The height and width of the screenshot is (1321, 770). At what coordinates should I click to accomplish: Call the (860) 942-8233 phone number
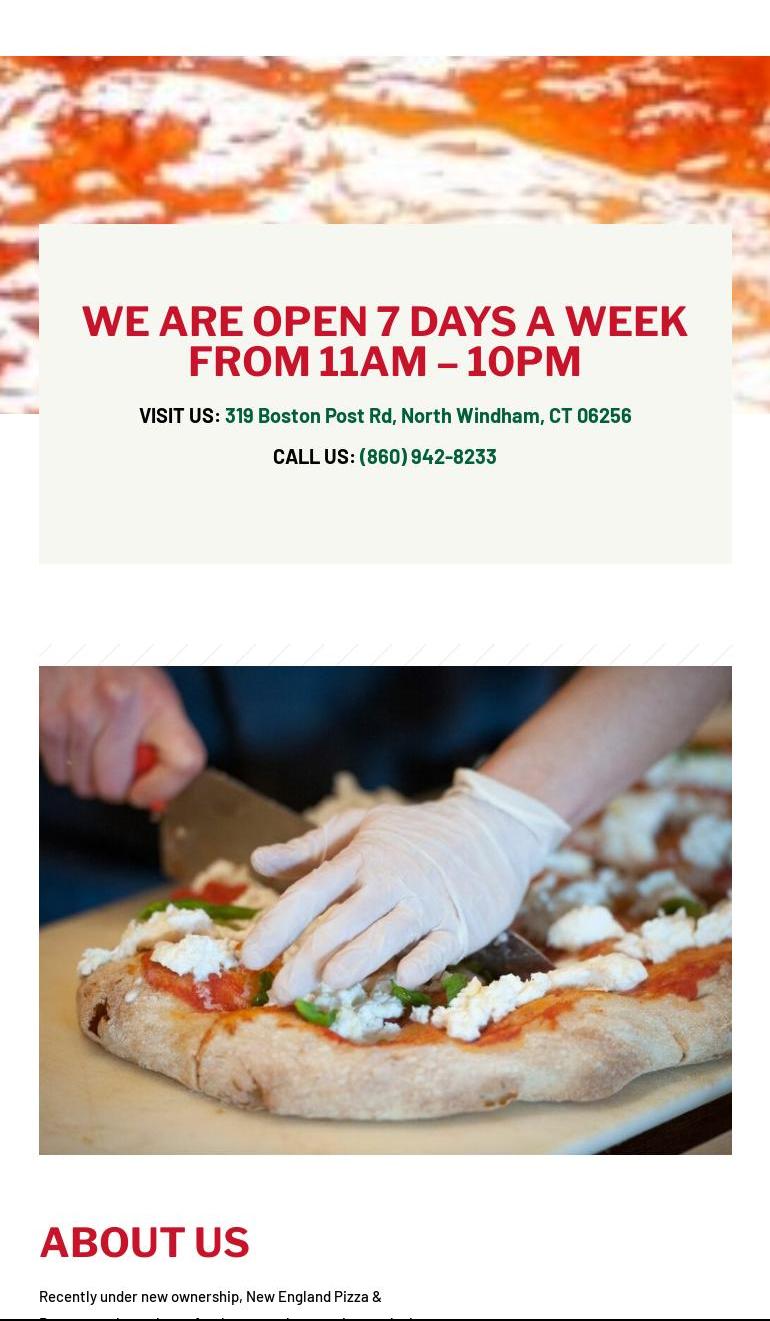coord(428,456)
